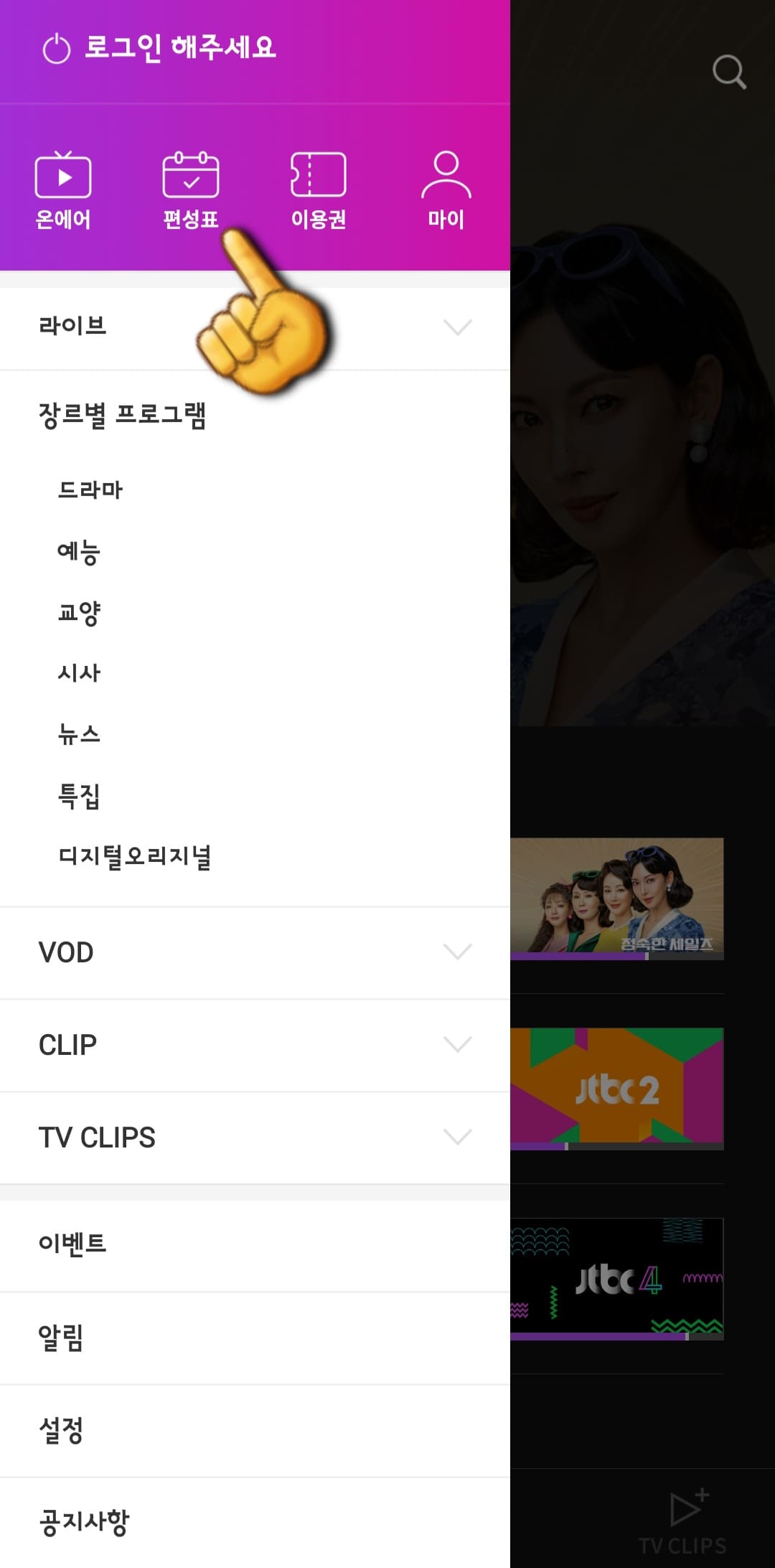Click the search magnifier icon
Screen dimensions: 775x1568
730,70
